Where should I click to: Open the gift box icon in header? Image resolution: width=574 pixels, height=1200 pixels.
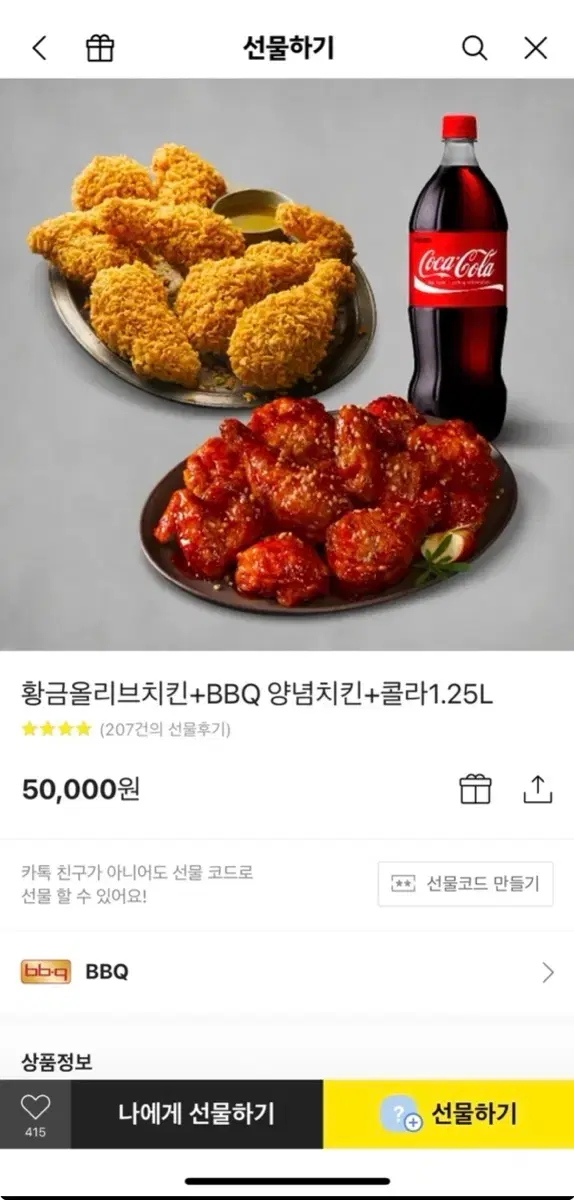(x=100, y=47)
